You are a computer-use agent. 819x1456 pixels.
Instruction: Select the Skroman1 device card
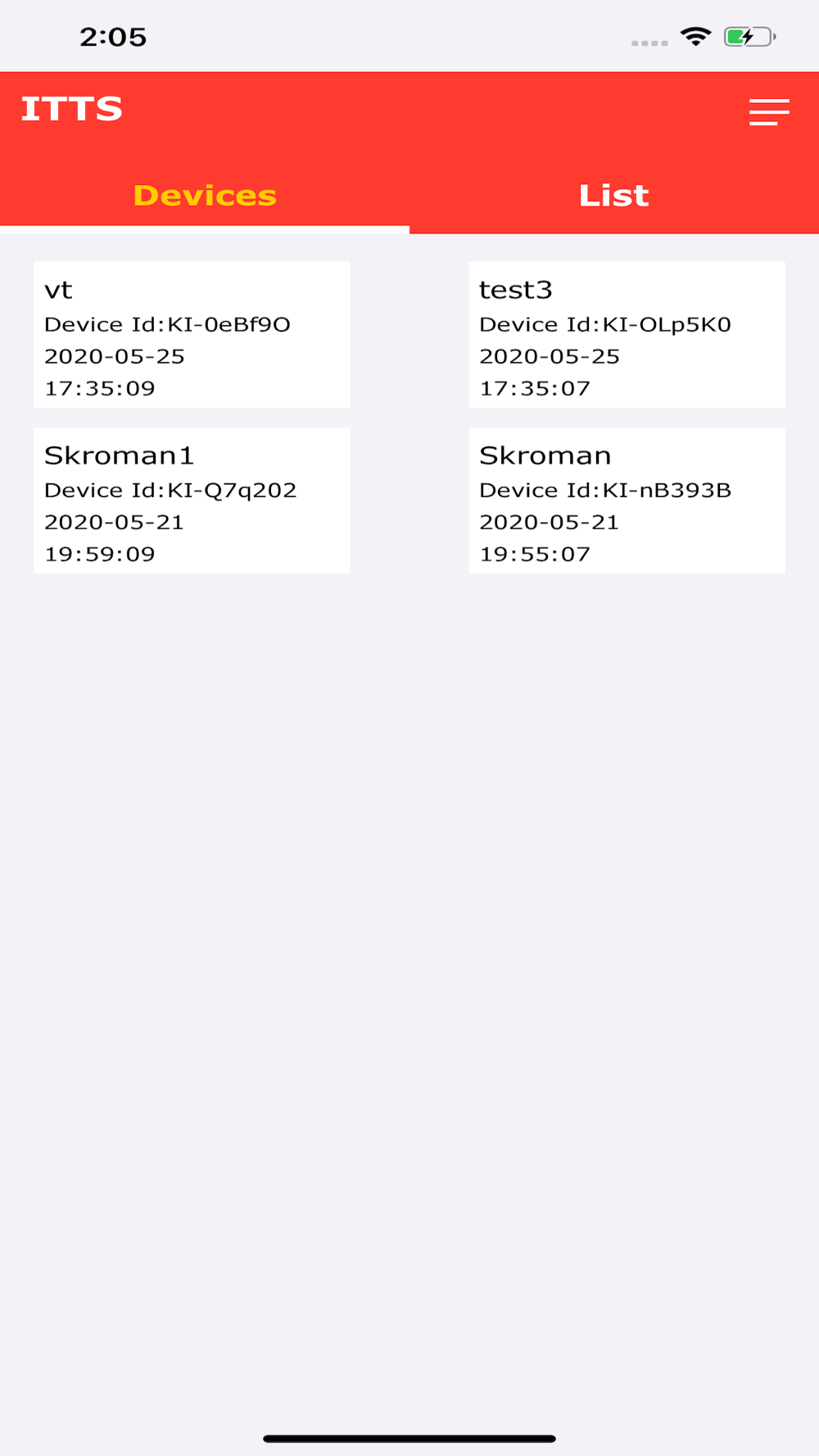click(x=192, y=500)
